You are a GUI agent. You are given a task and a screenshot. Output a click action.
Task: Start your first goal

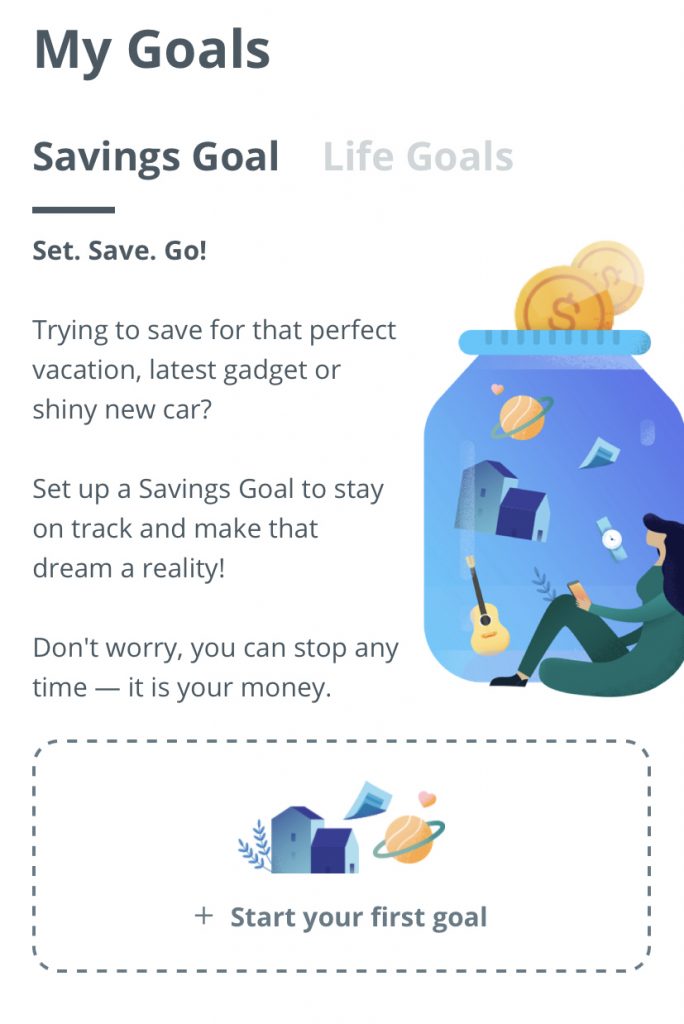click(341, 916)
